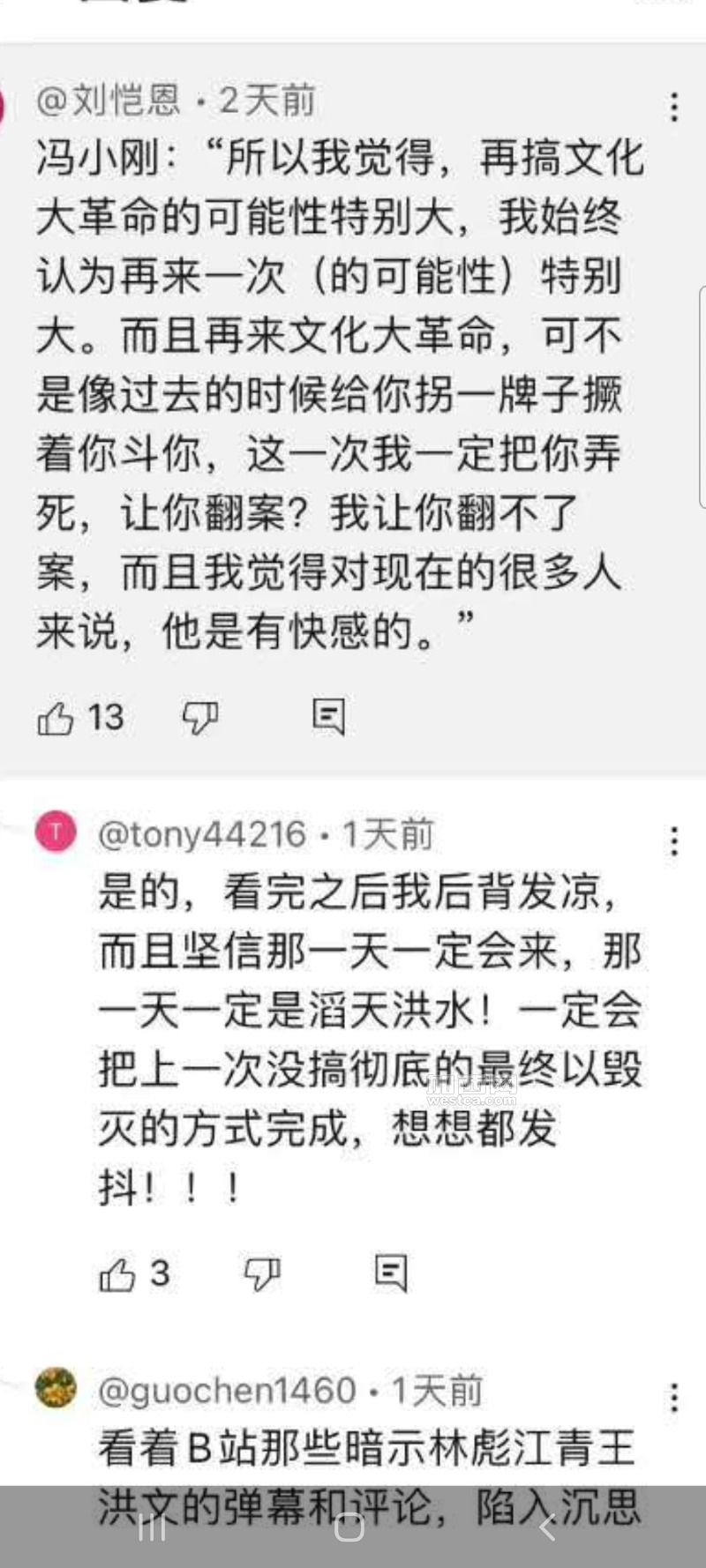Like the reply from tony44216
The width and height of the screenshot is (706, 1568).
click(117, 1275)
